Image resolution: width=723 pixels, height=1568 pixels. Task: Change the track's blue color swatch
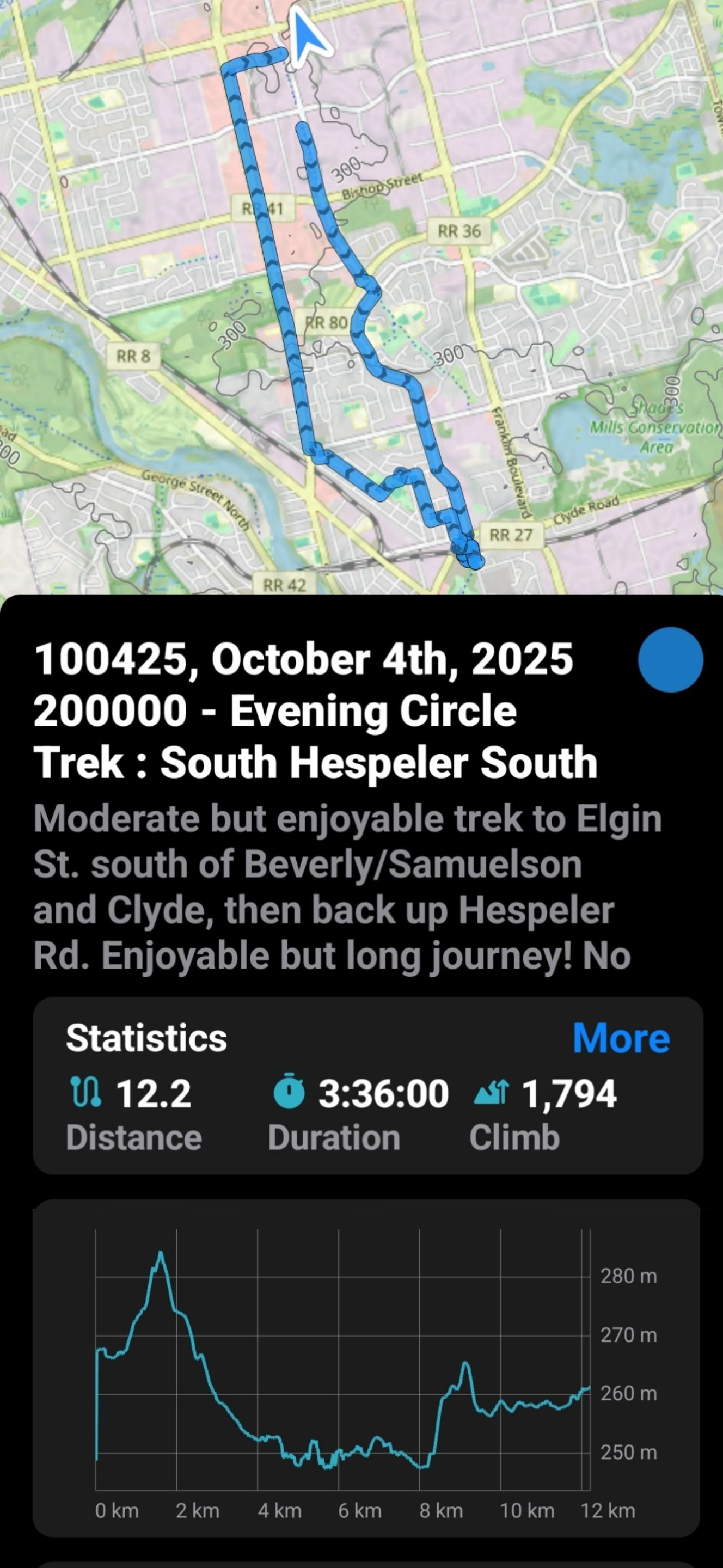(670, 660)
